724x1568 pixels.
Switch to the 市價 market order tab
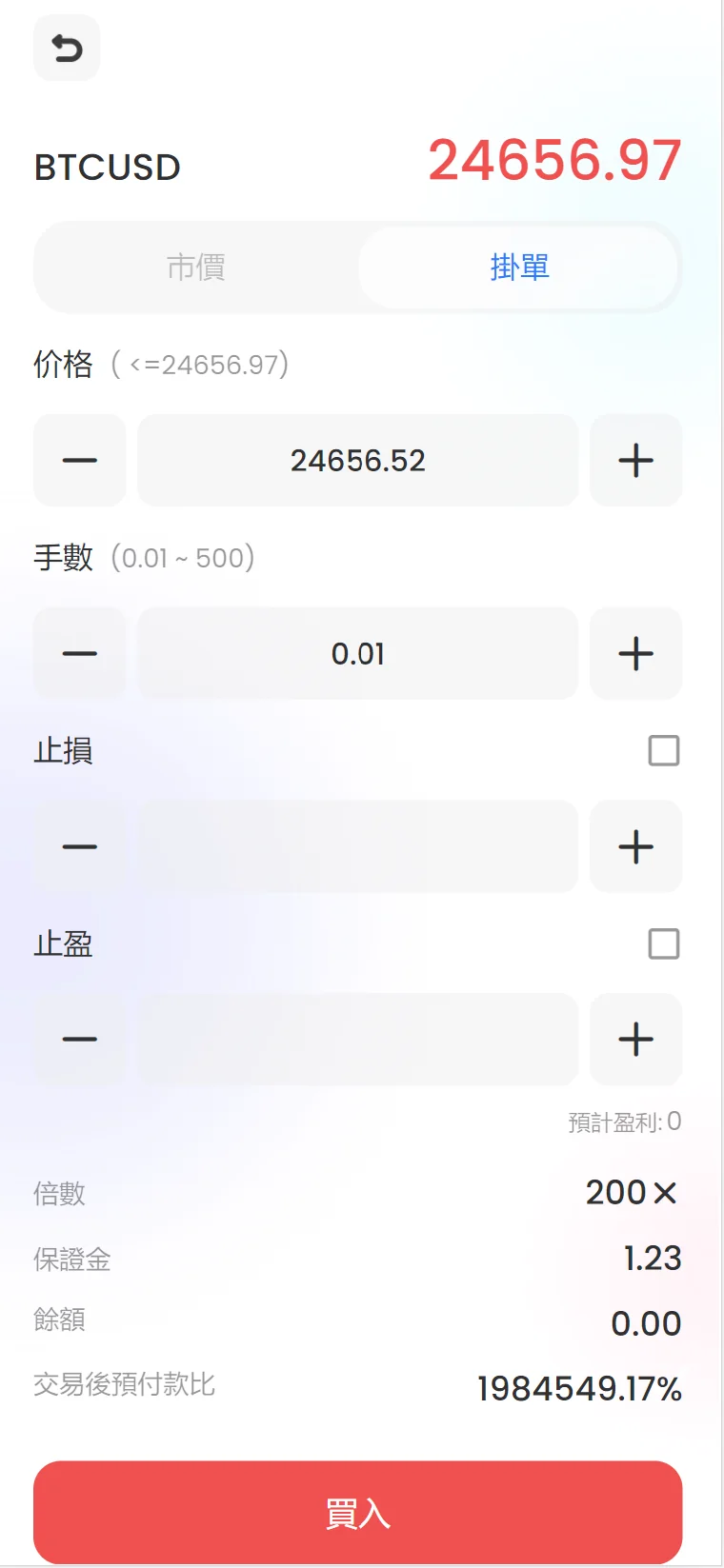tap(196, 268)
